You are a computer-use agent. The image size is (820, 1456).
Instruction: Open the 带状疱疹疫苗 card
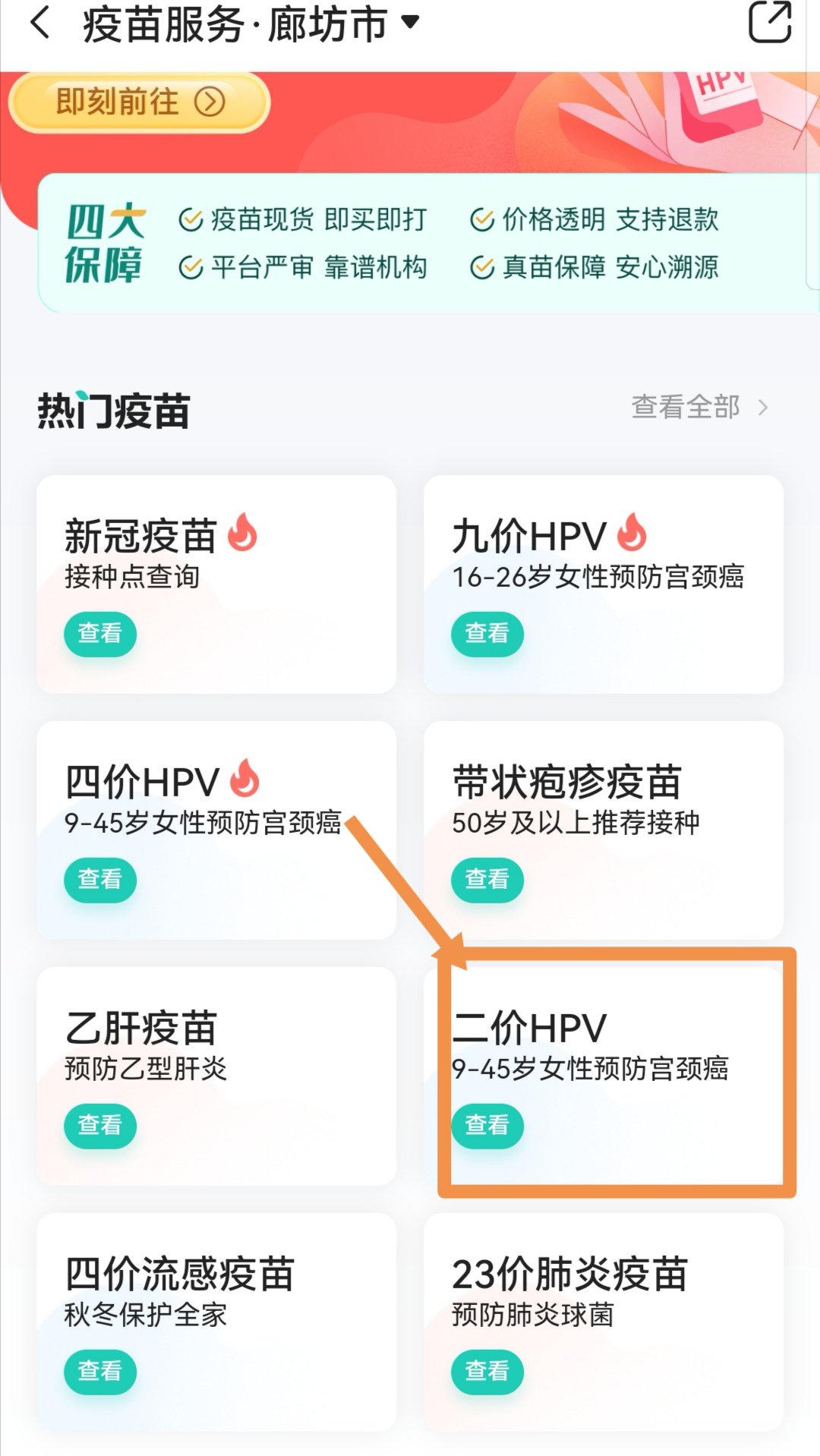point(603,830)
